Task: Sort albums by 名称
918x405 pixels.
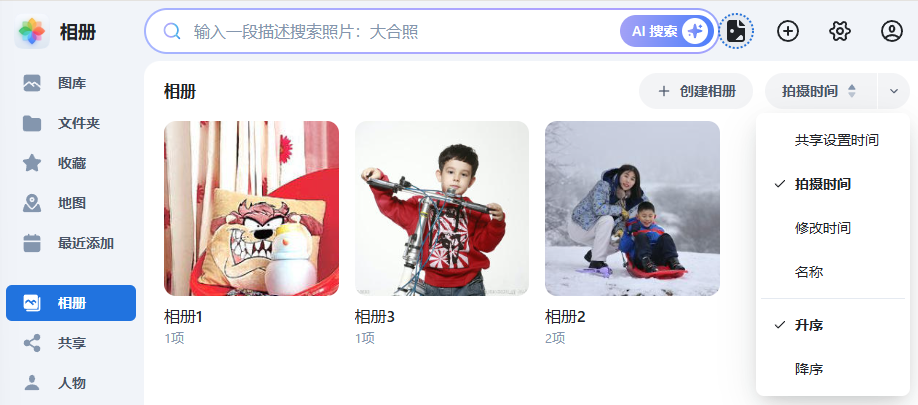Action: [809, 271]
